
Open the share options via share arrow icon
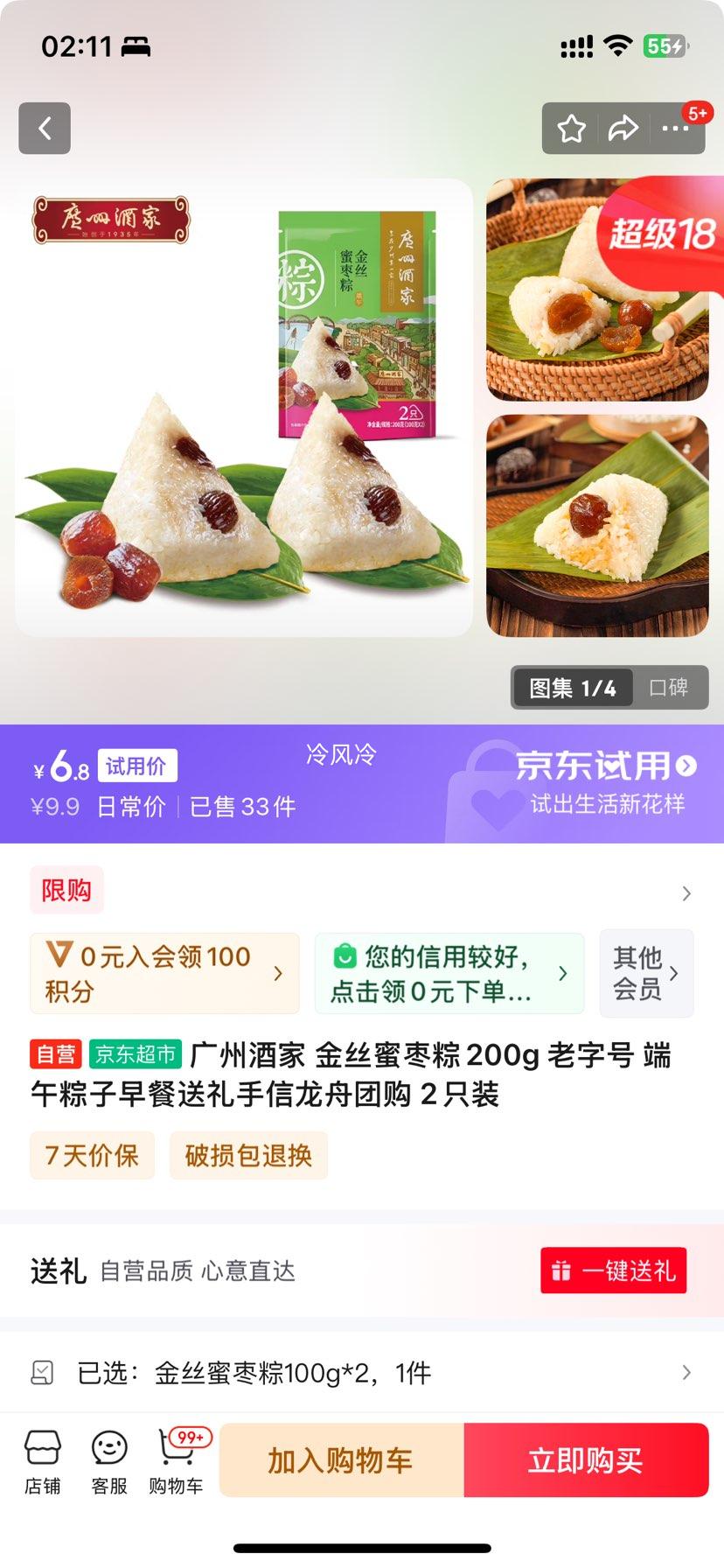pyautogui.click(x=623, y=128)
